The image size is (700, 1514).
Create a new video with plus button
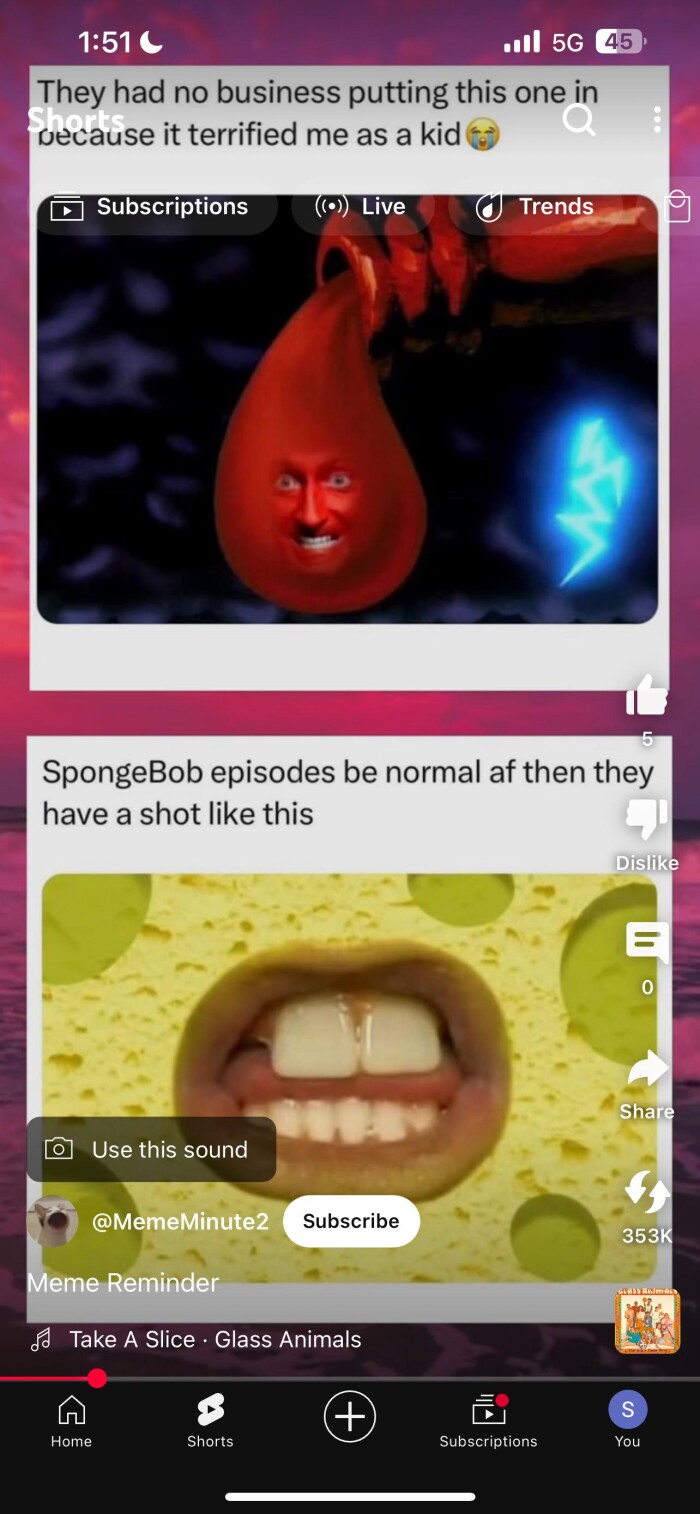350,1417
